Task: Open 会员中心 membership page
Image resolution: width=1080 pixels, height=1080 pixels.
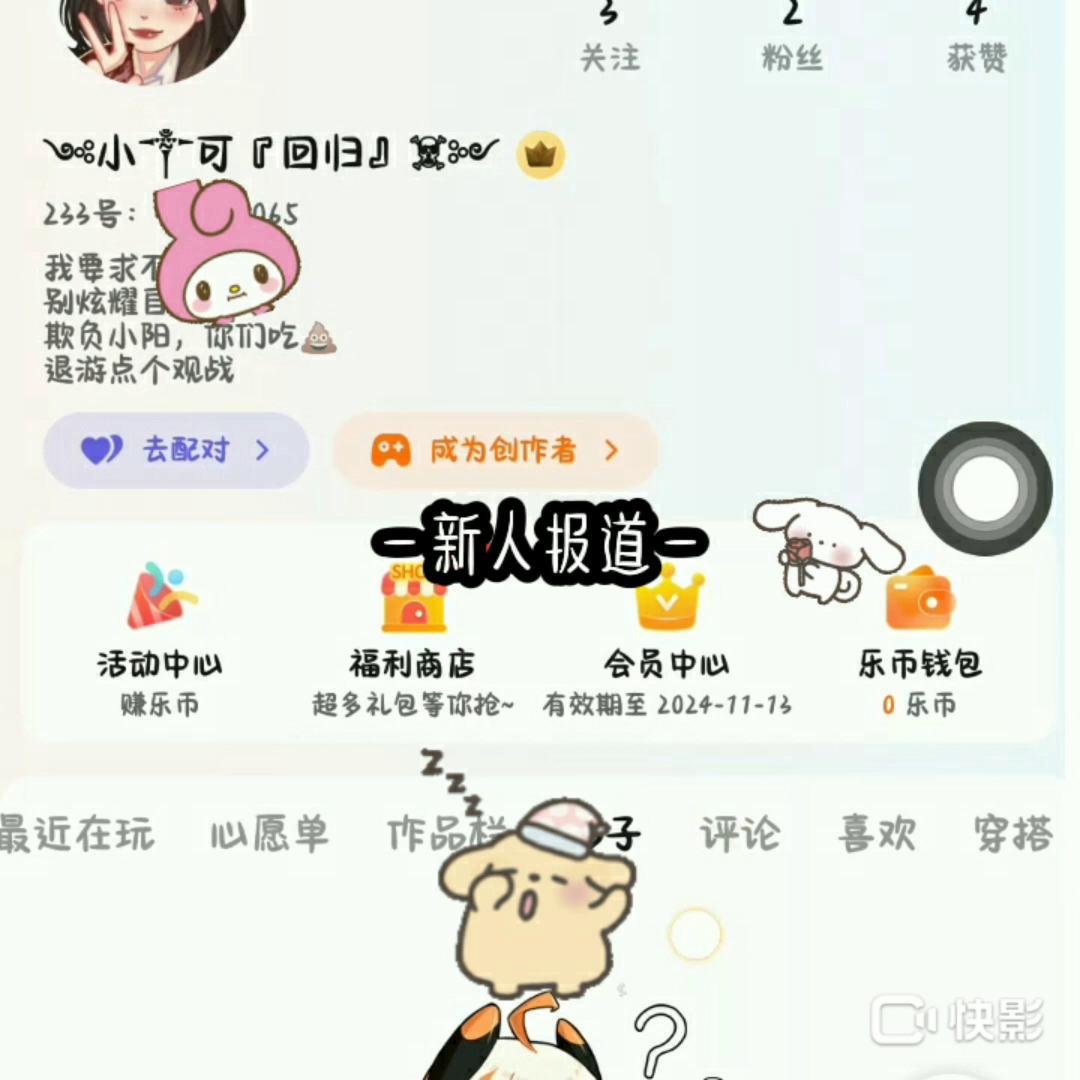Action: point(667,640)
